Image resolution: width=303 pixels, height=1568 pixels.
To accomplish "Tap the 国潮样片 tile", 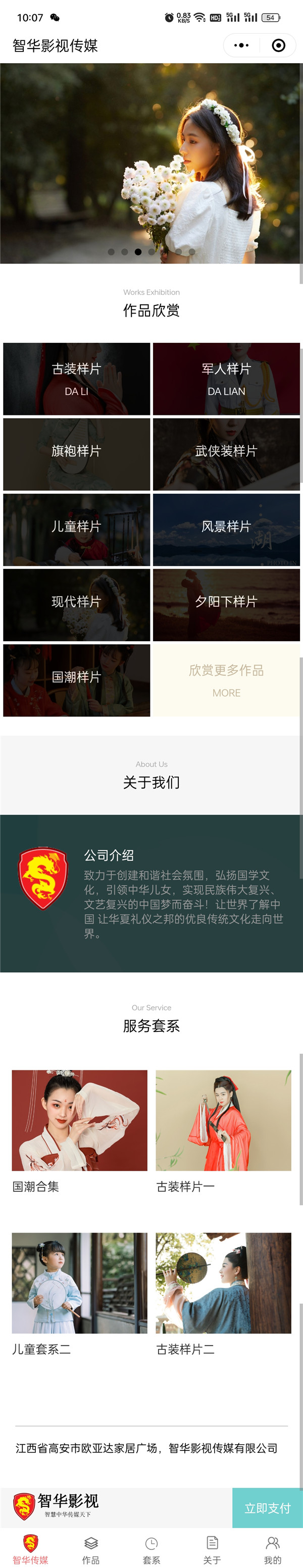I will (x=77, y=680).
